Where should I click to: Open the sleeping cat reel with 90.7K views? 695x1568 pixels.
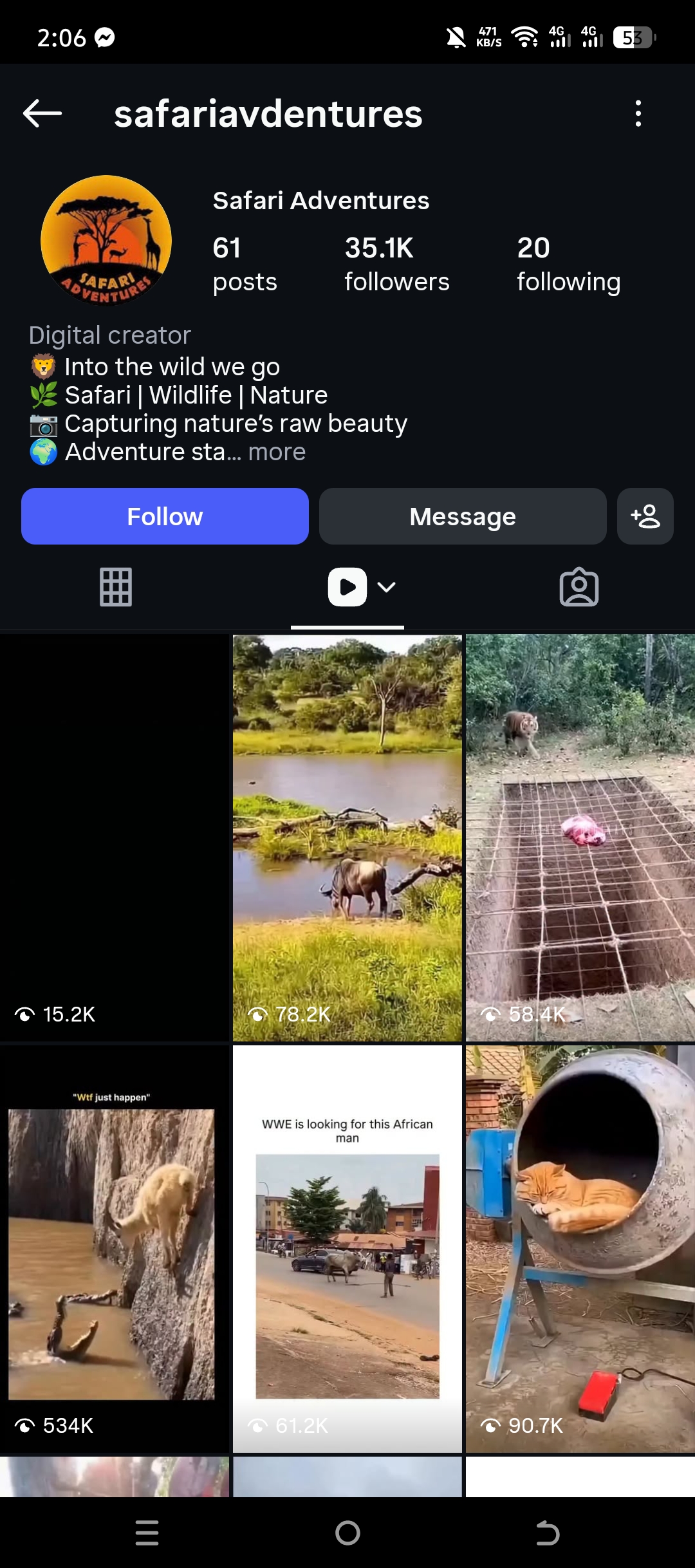click(x=580, y=1249)
